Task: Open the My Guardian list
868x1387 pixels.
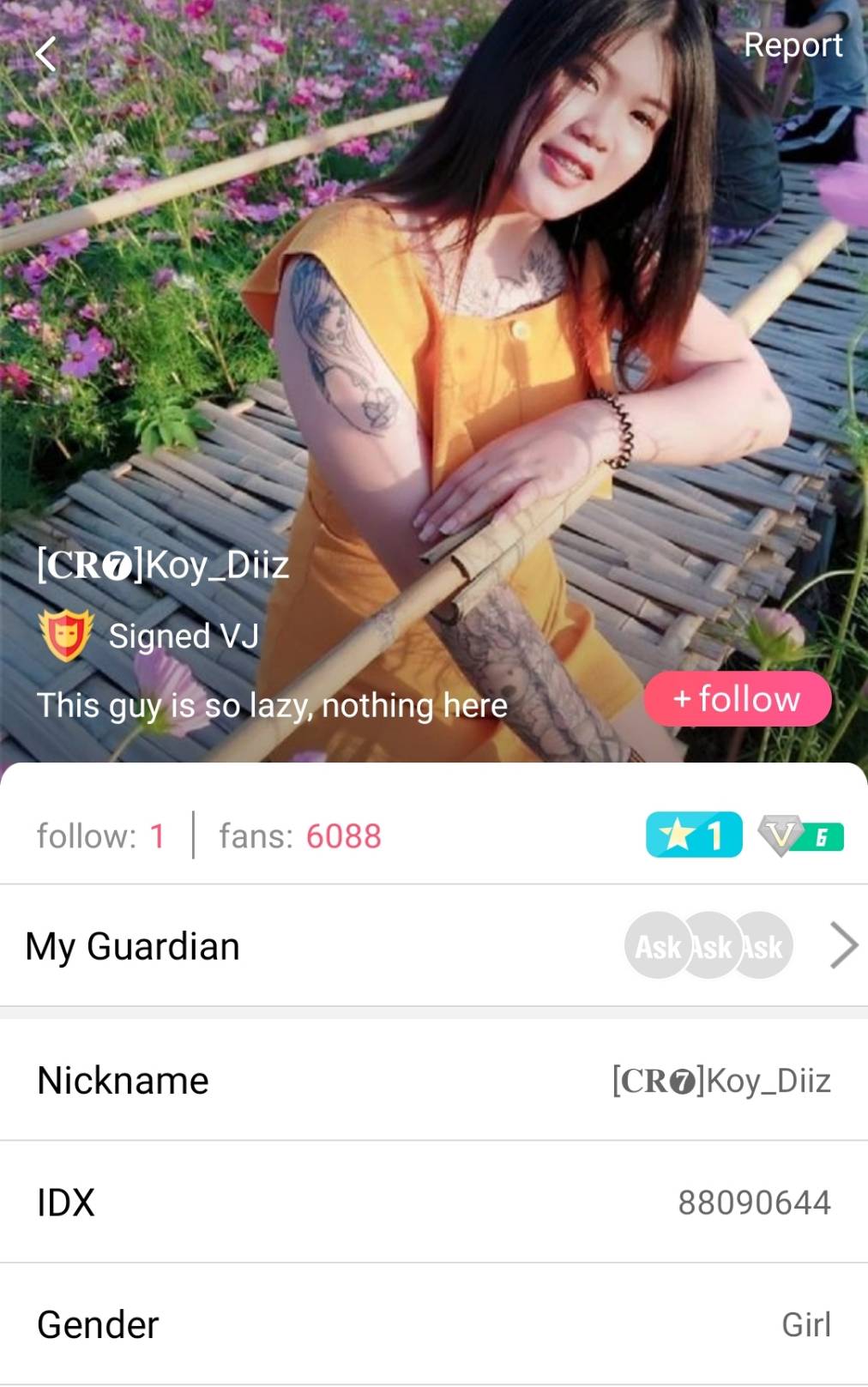Action: coord(433,946)
